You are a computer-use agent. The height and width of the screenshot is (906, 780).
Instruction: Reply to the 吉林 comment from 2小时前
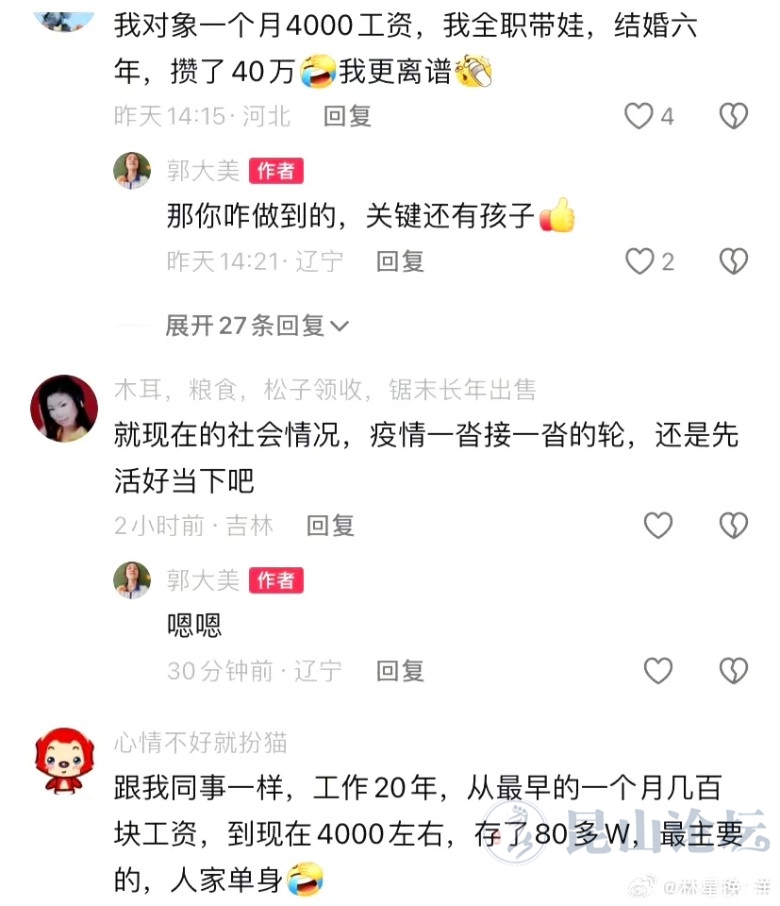click(x=330, y=526)
